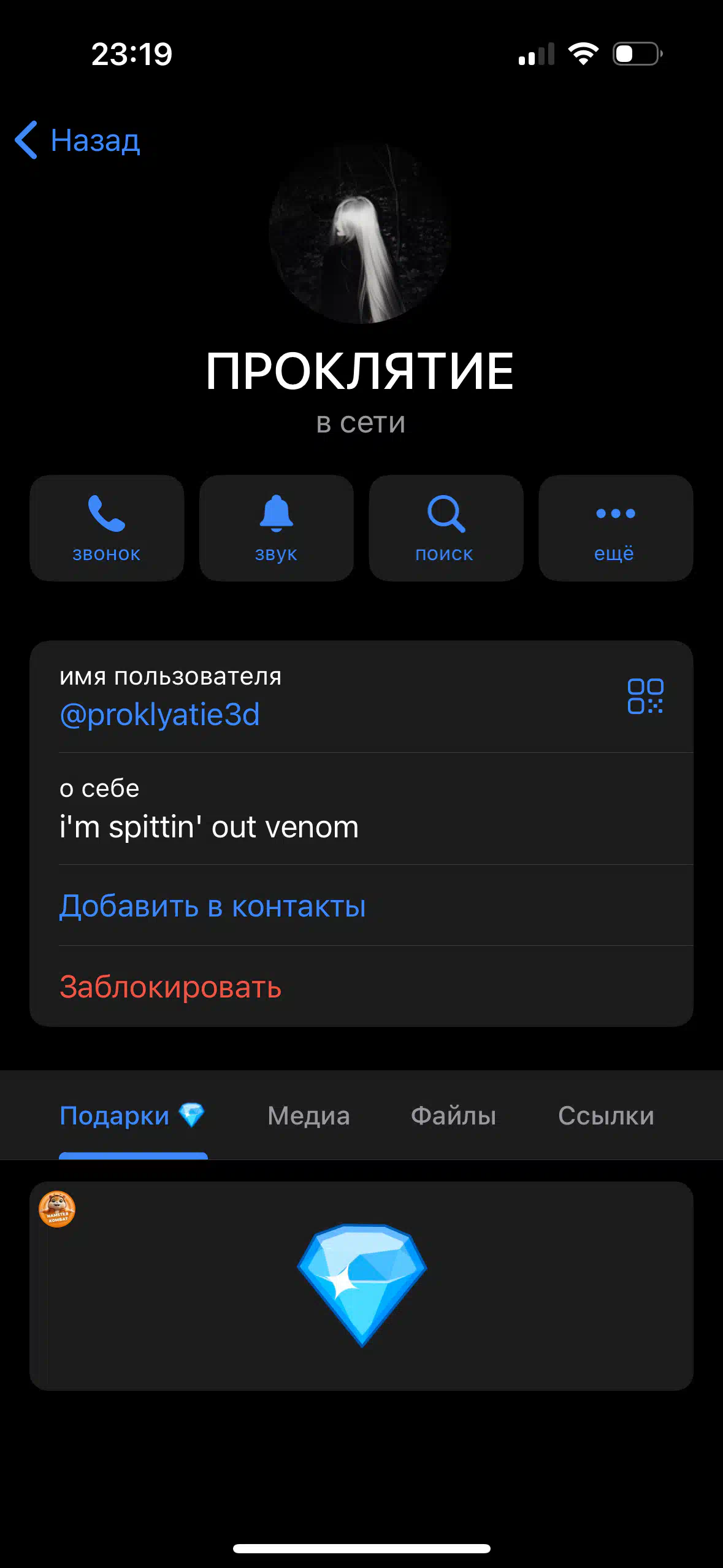This screenshot has height=1568, width=723.
Task: Switch to the Ссылки tab
Action: pos(606,1116)
